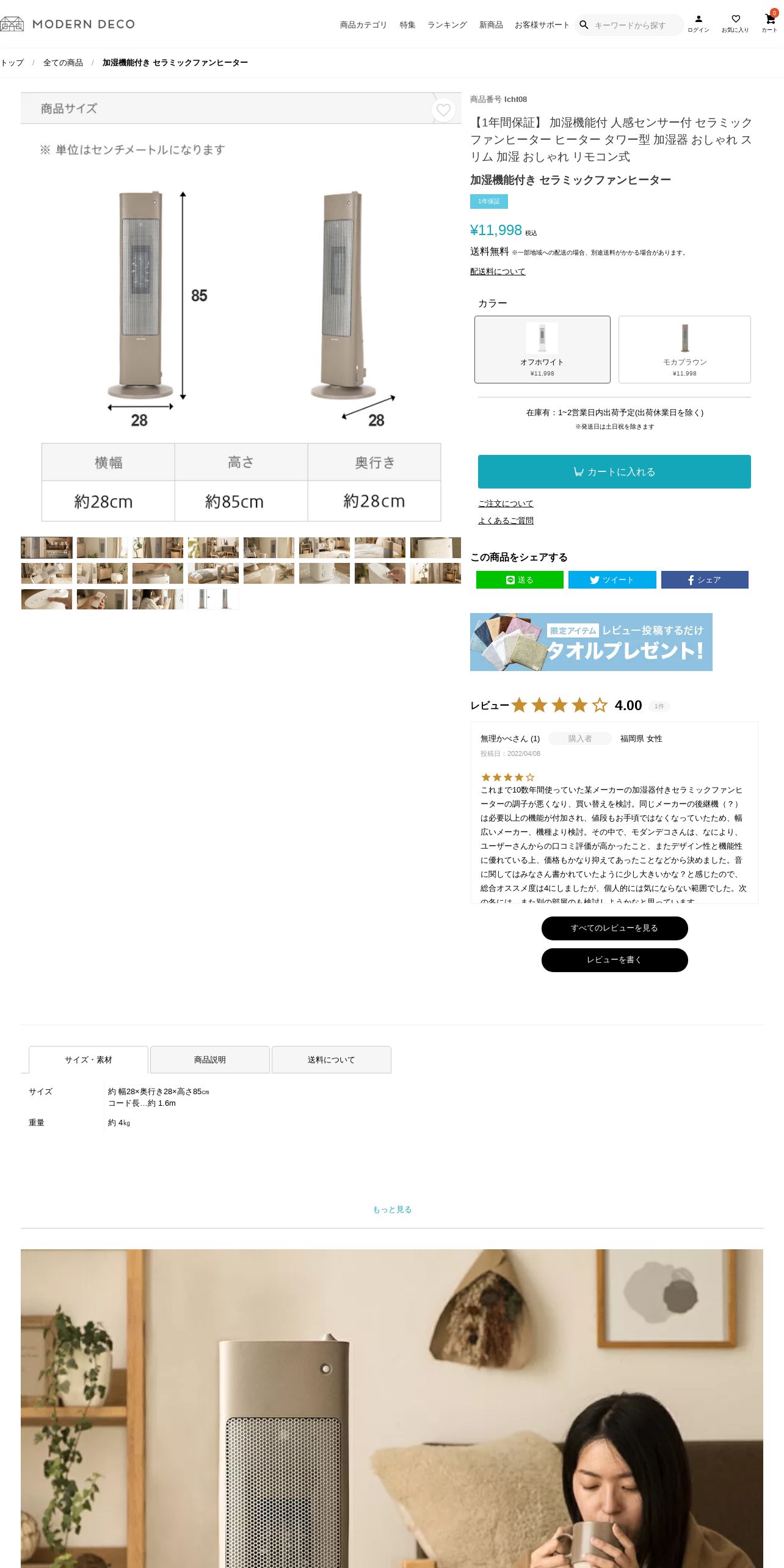Viewport: 784px width, 1568px height.
Task: Open the ログイン account icon
Action: pos(699,24)
